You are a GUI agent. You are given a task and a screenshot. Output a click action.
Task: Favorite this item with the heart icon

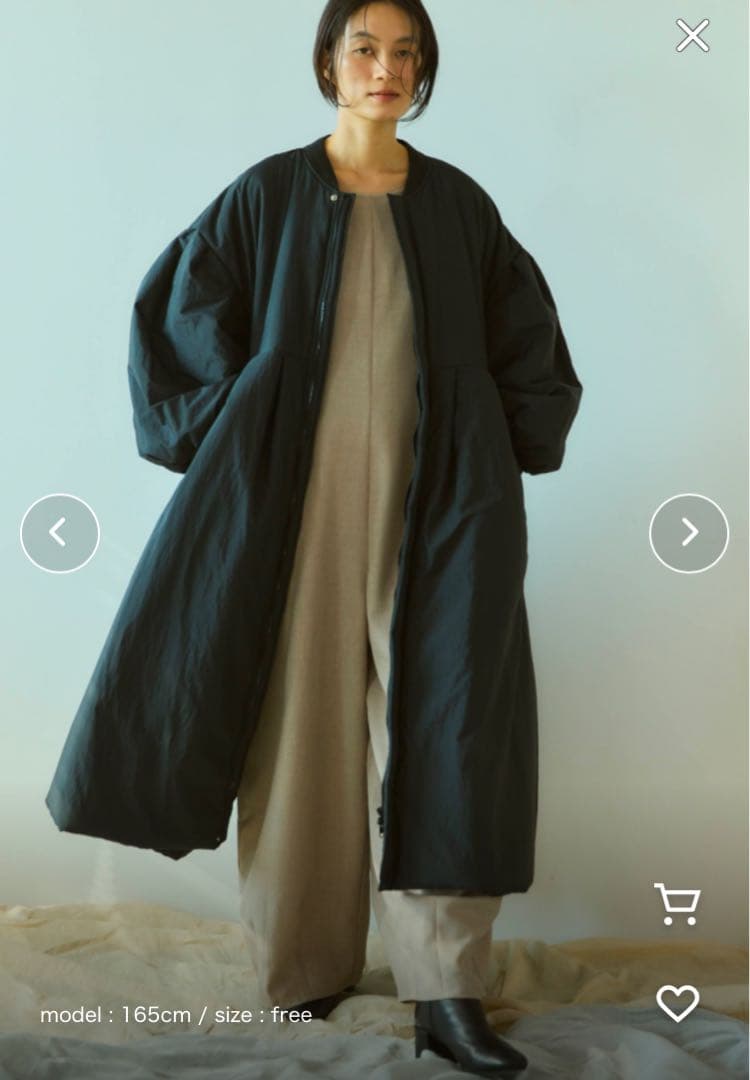coord(677,1002)
